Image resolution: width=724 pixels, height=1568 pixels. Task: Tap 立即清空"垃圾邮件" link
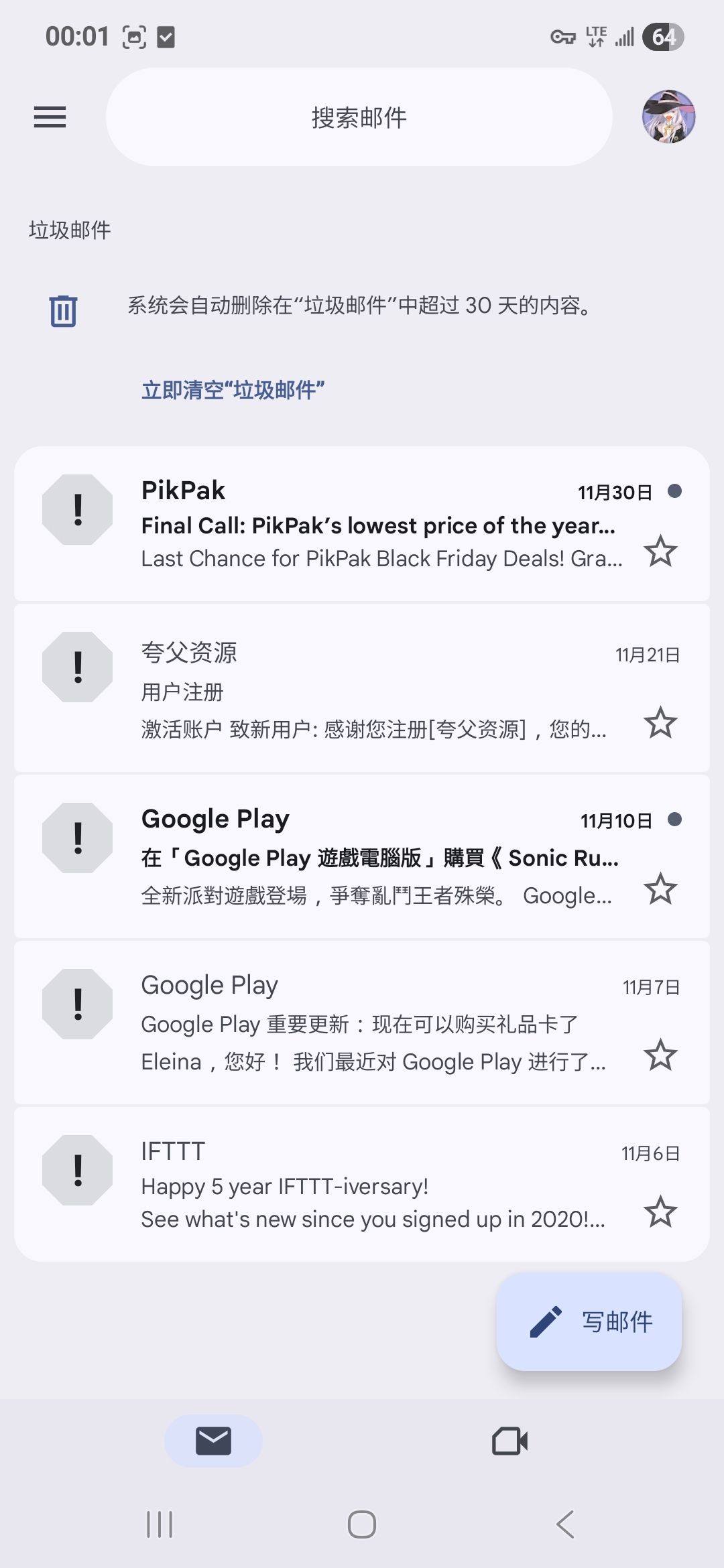pyautogui.click(x=233, y=390)
